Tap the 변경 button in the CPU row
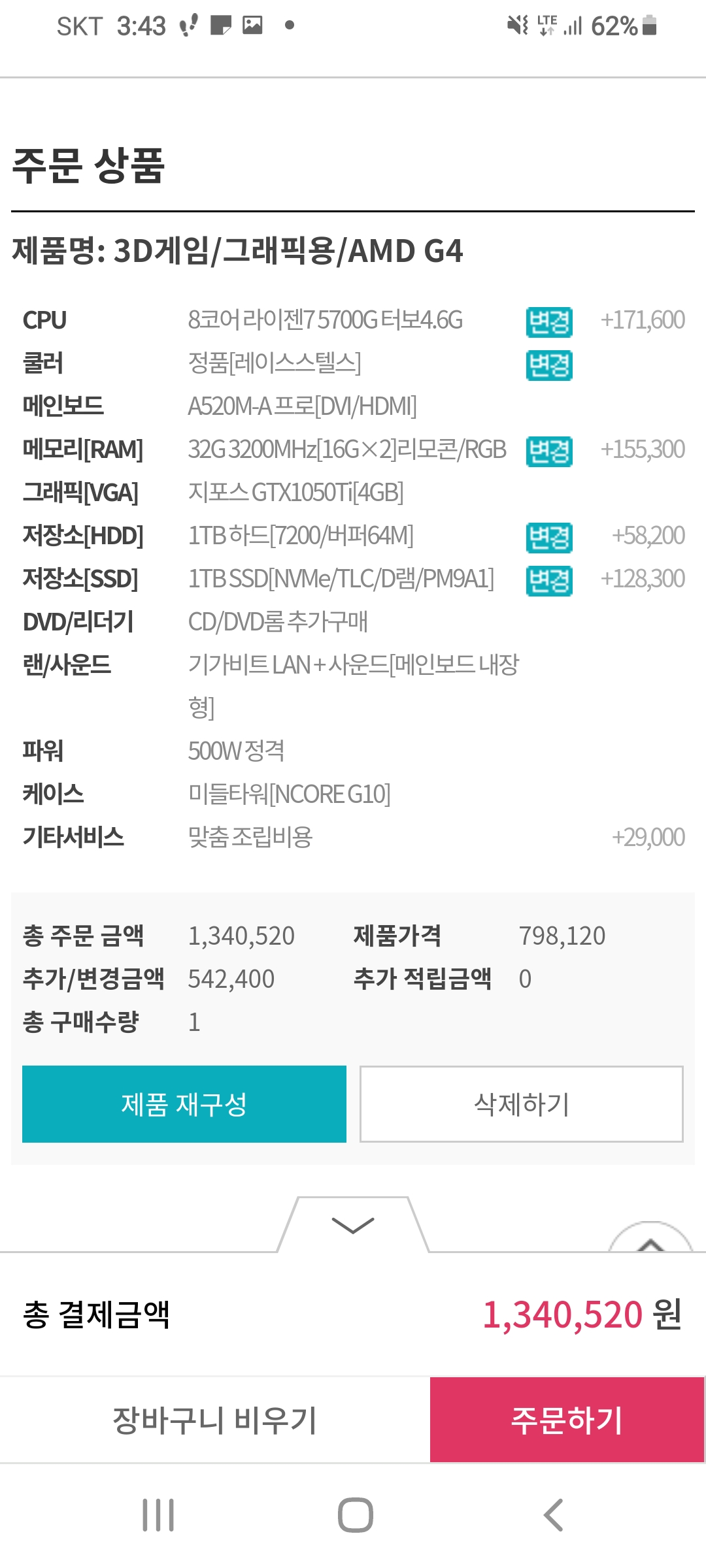This screenshot has width=706, height=1568. pos(549,321)
